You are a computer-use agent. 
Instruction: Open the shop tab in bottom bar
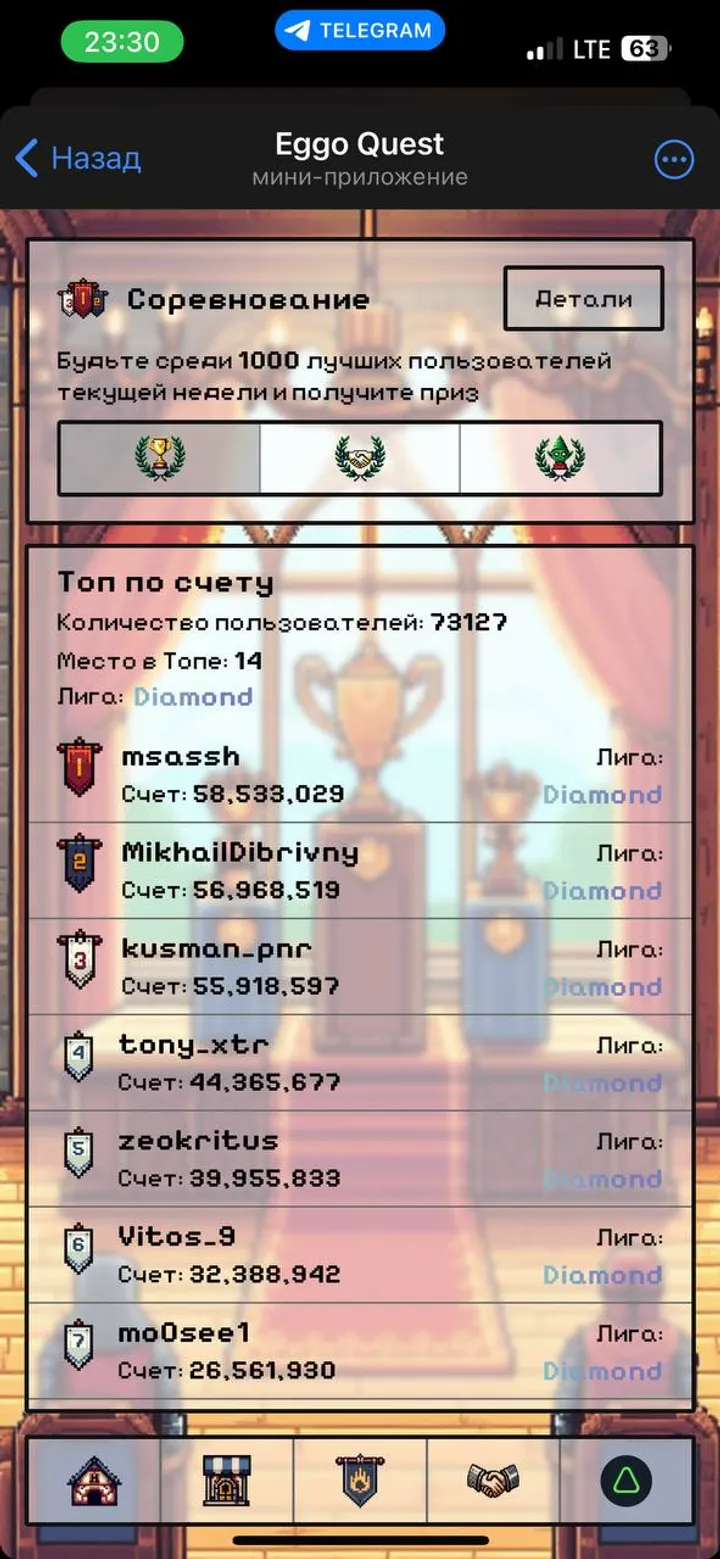tap(227, 1480)
